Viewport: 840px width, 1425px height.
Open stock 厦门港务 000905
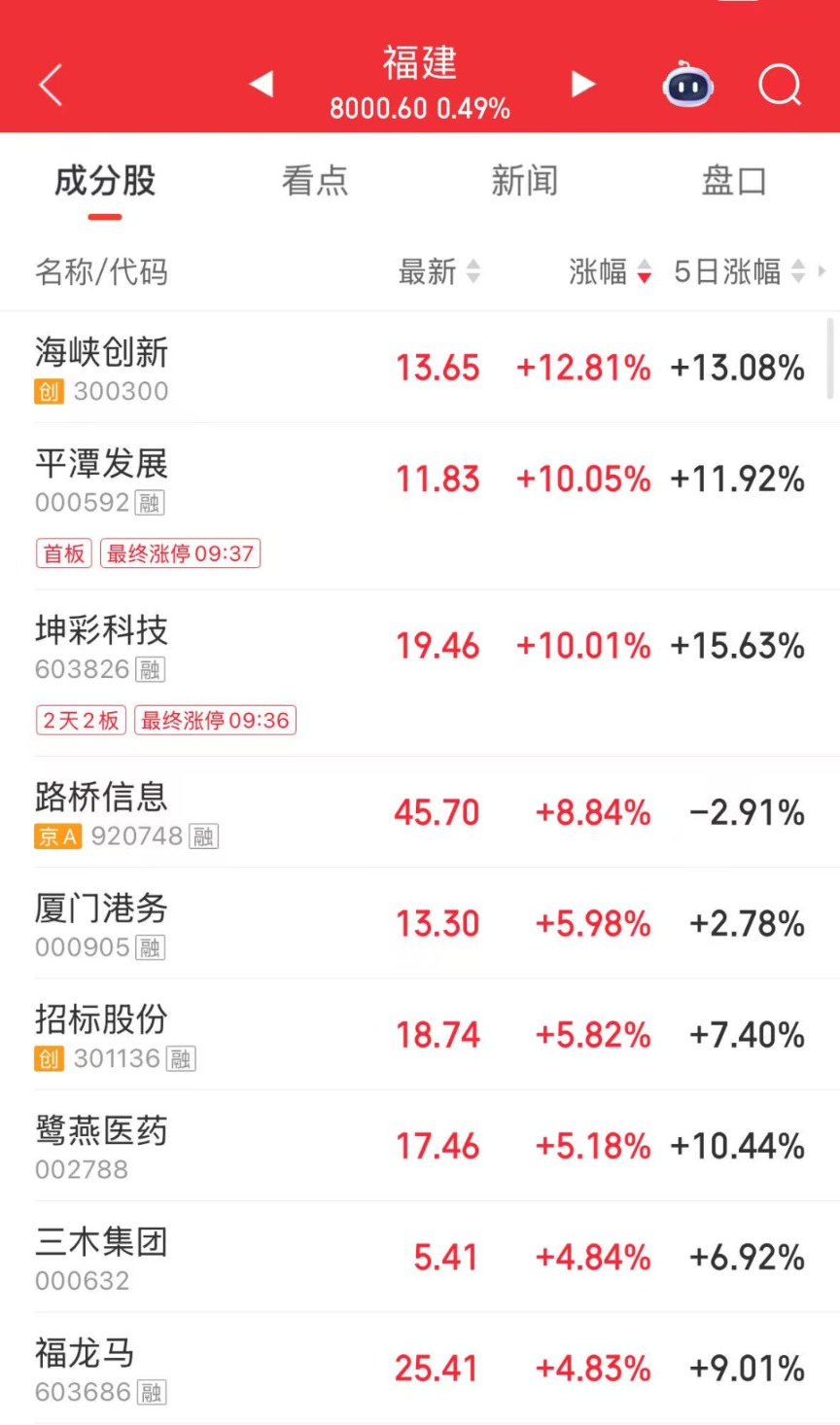pos(102,923)
